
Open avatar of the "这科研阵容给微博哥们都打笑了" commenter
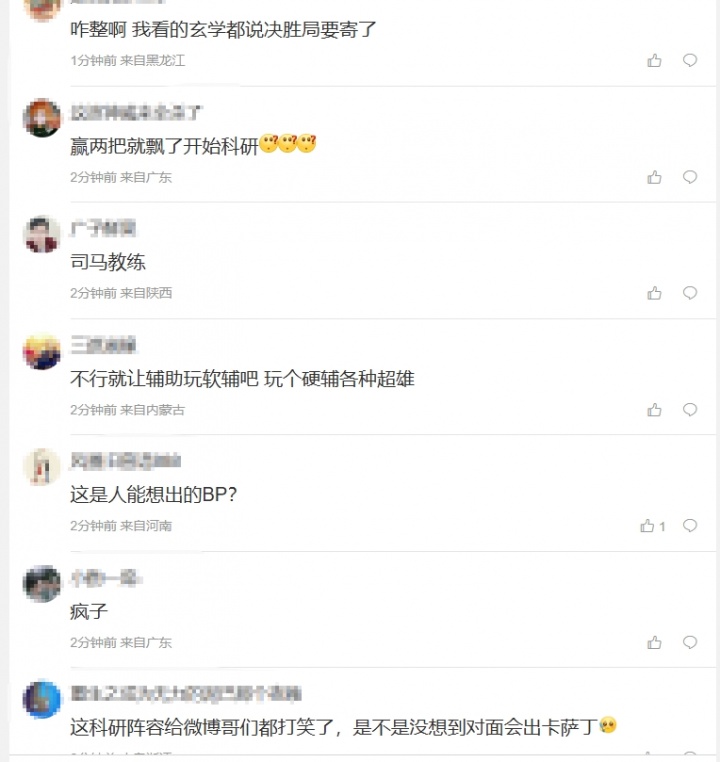coord(42,699)
